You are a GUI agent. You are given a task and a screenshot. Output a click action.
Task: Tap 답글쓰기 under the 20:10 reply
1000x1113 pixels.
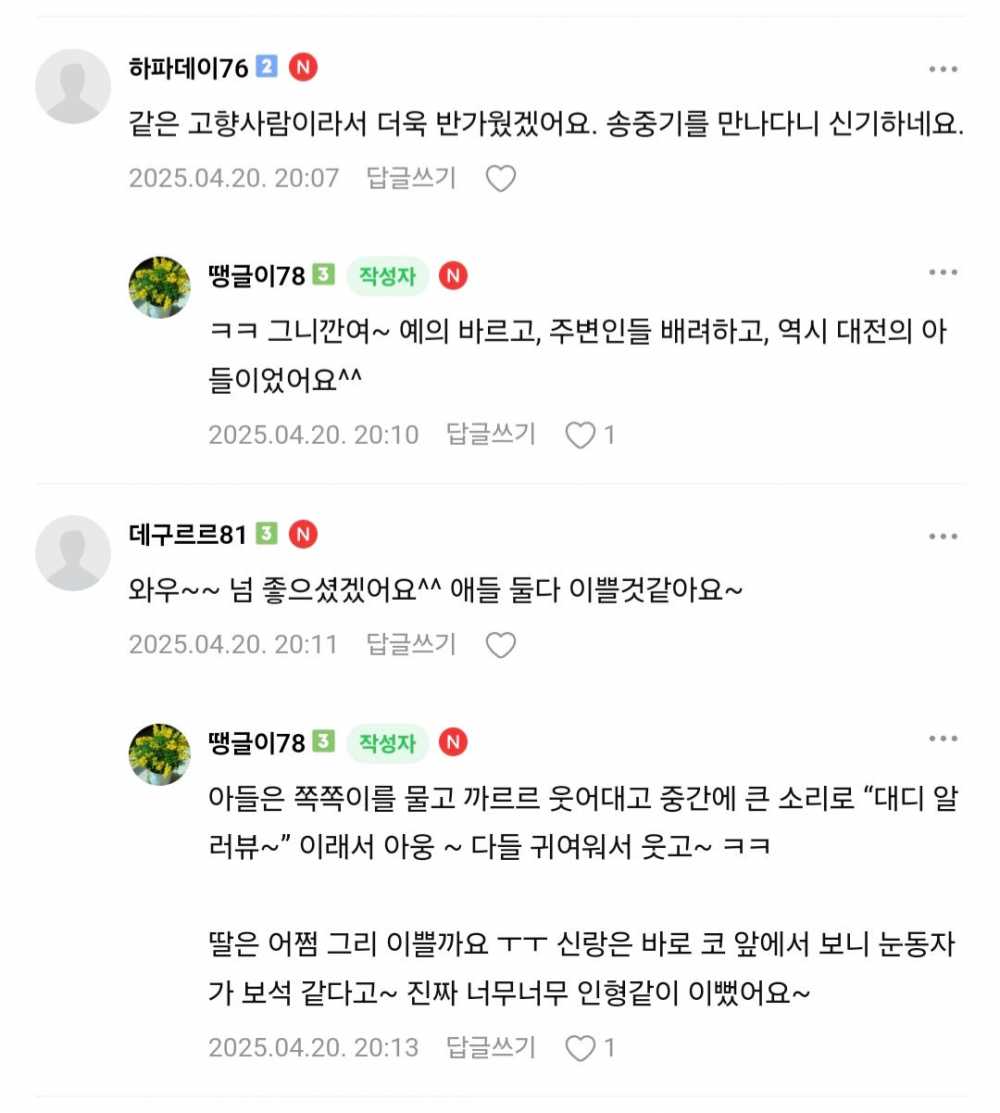pos(491,435)
